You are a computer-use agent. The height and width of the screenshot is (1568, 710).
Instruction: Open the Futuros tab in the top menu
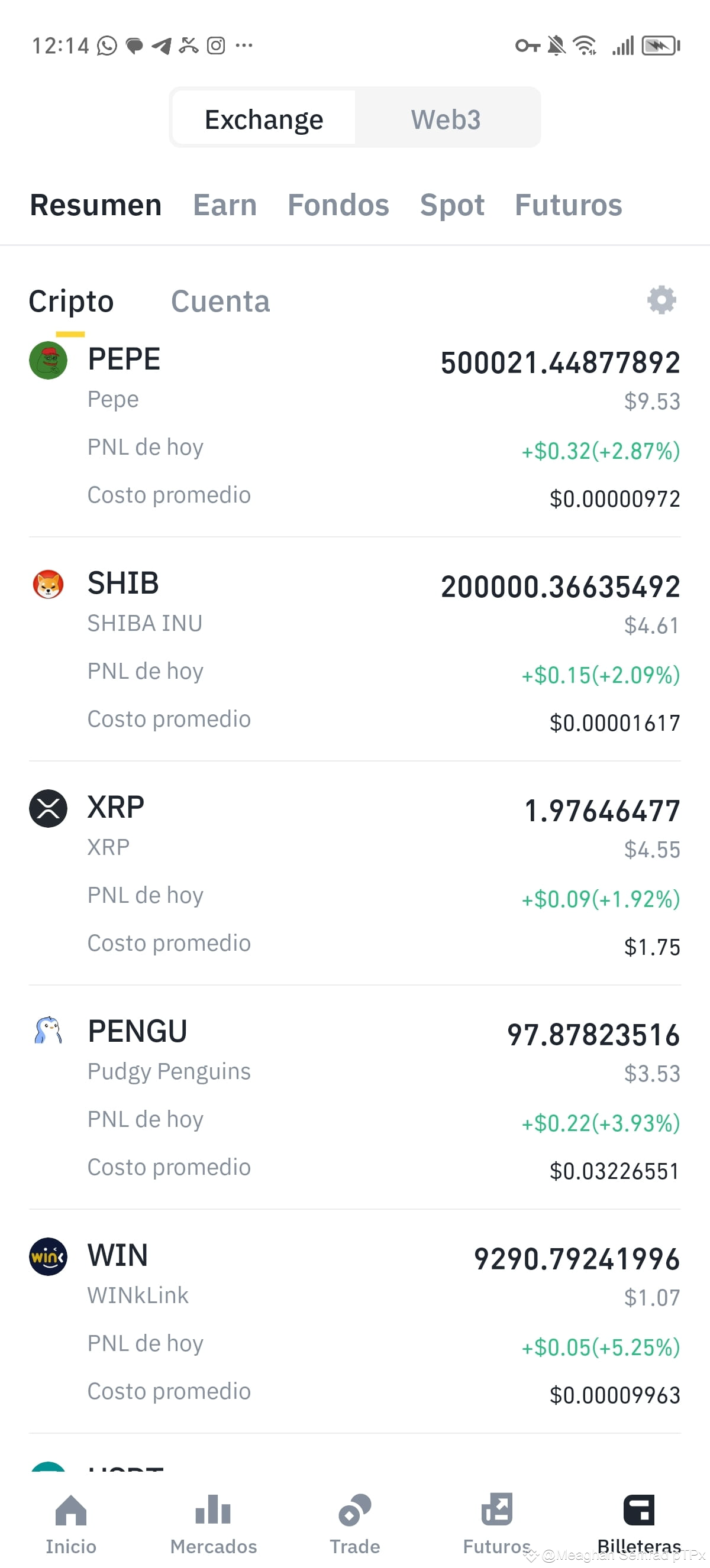(568, 205)
